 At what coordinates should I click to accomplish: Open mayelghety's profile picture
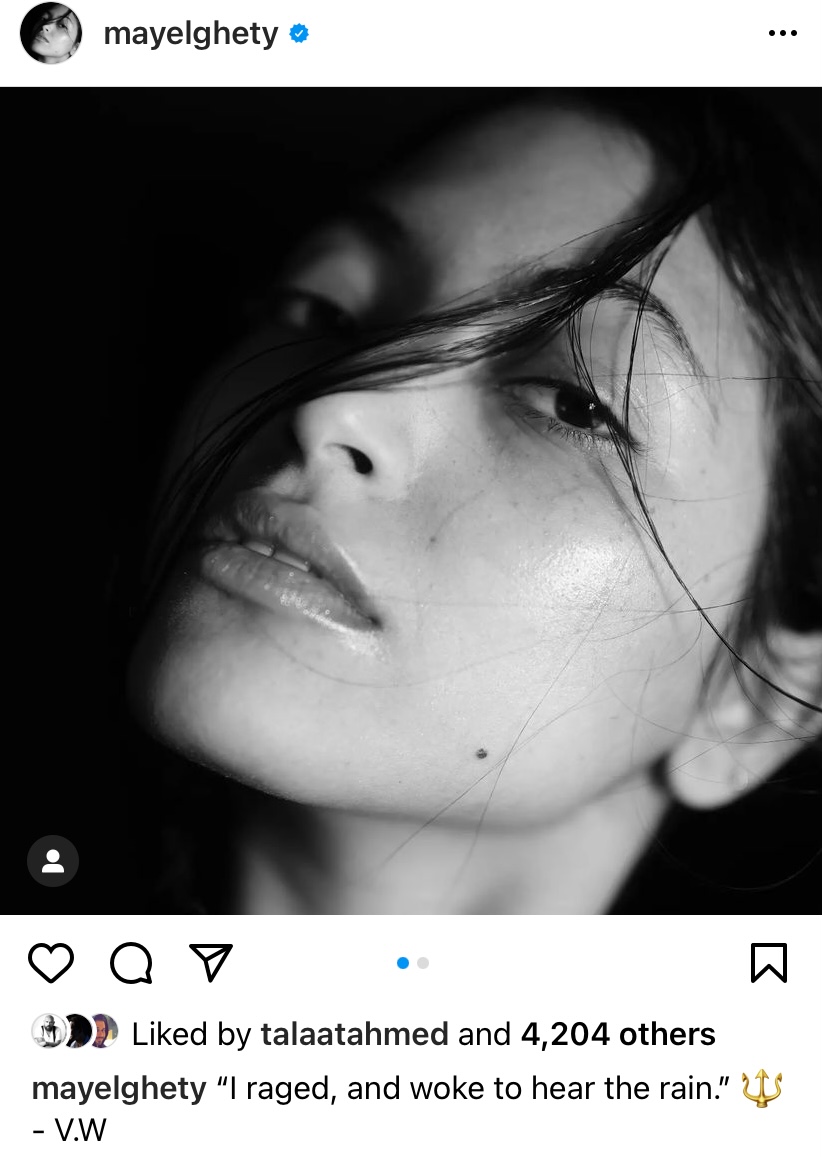click(x=51, y=34)
